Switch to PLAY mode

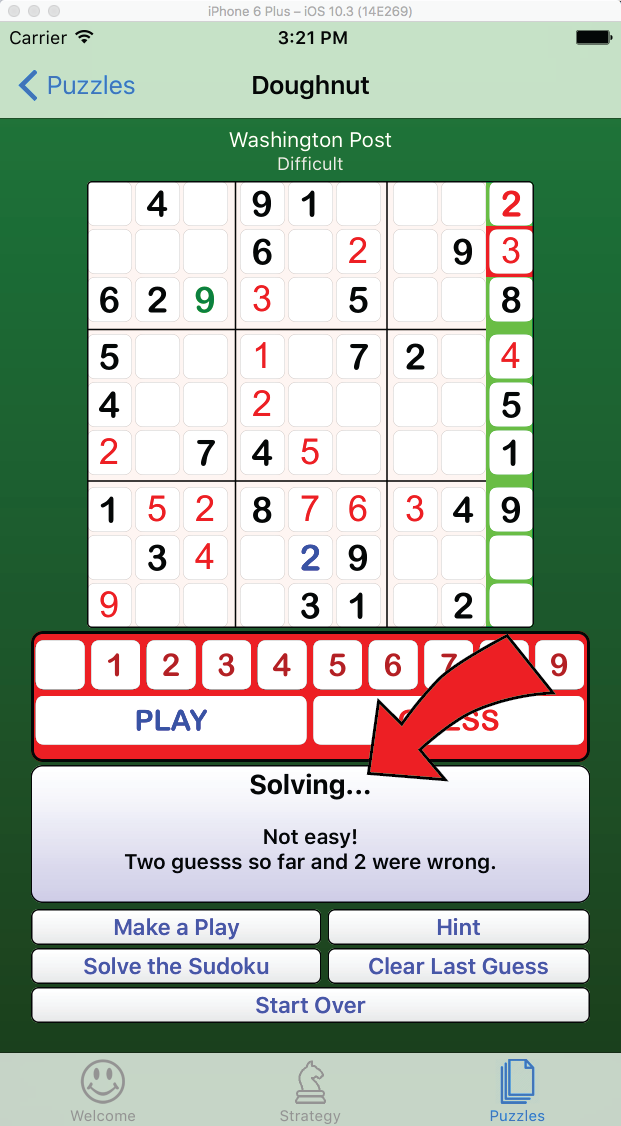(171, 720)
